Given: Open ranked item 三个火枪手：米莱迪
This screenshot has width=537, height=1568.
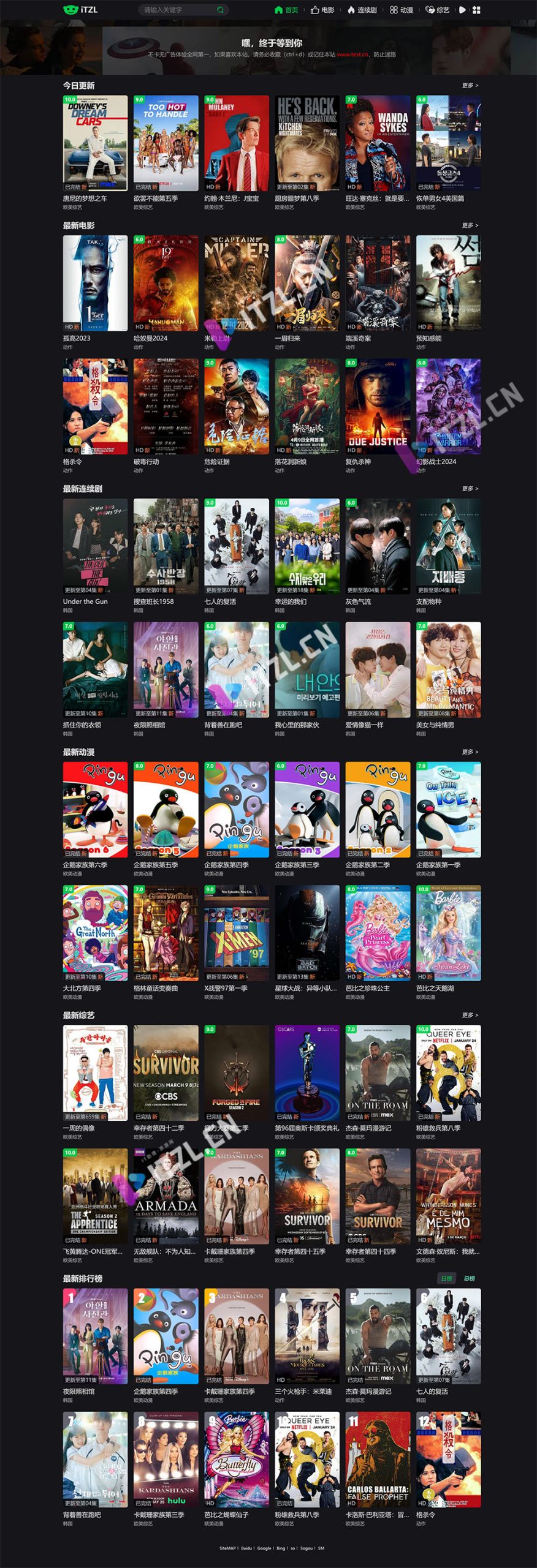Looking at the screenshot, I should pyautogui.click(x=307, y=1336).
